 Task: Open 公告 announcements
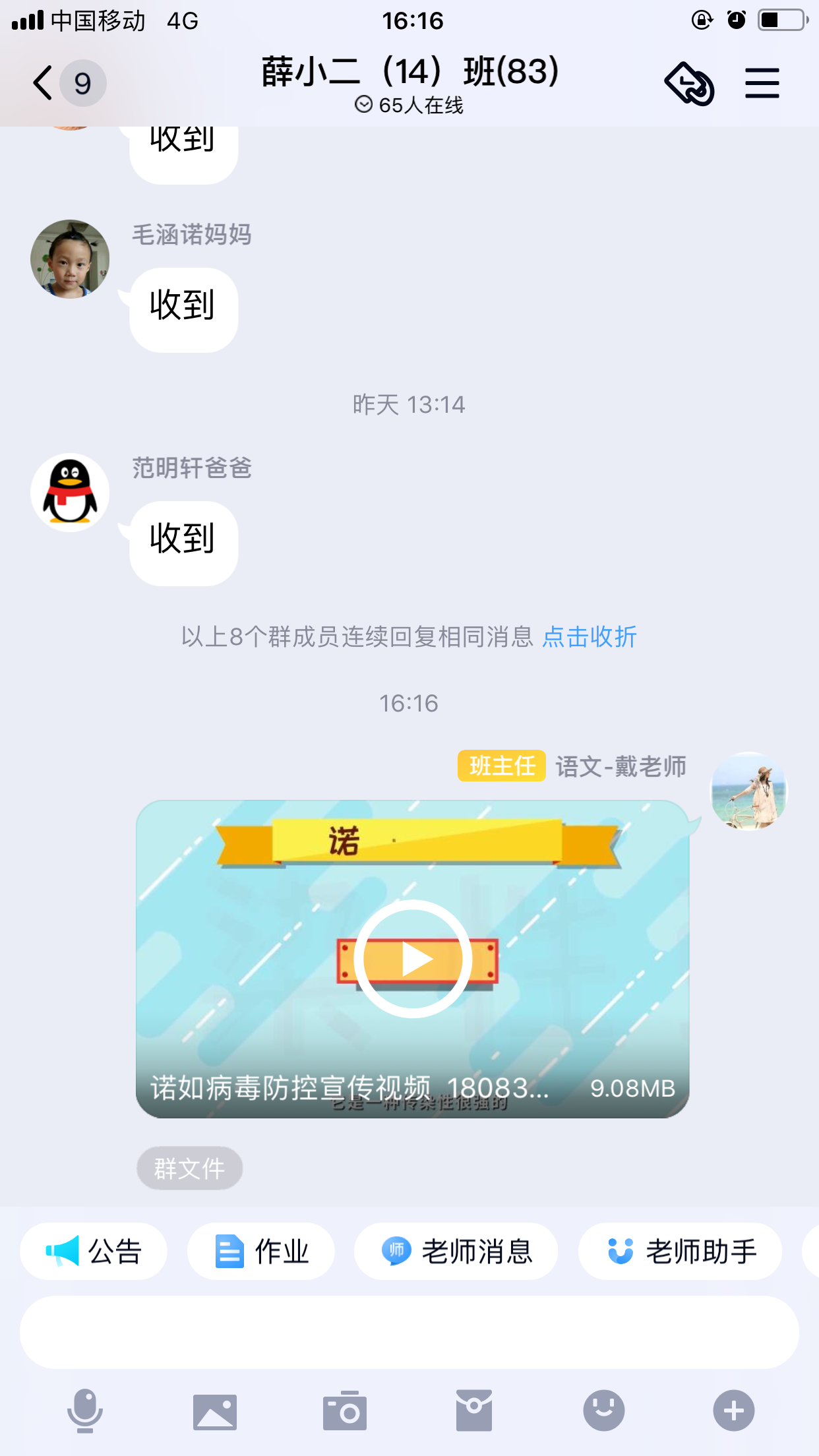point(94,1251)
